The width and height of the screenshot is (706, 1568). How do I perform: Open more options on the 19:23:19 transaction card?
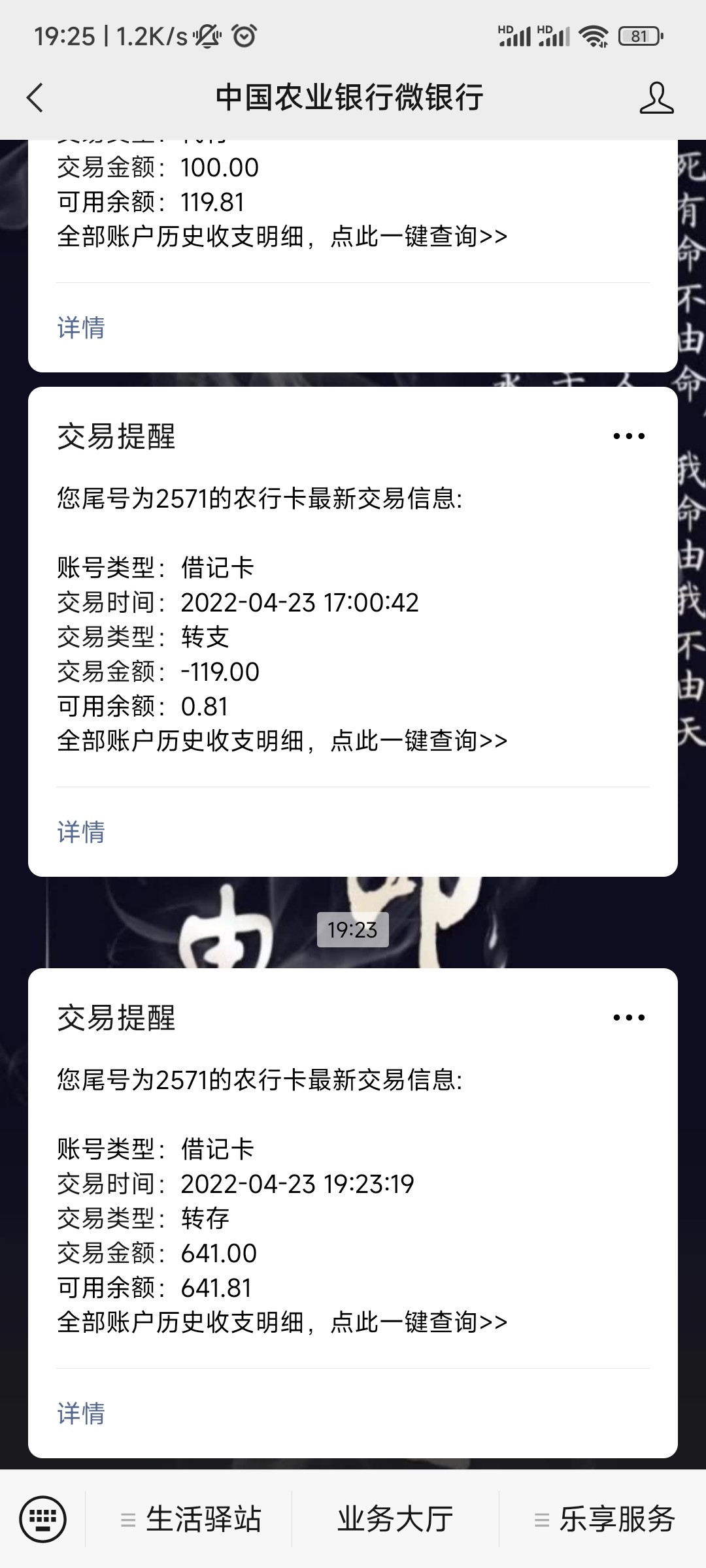tap(629, 1017)
